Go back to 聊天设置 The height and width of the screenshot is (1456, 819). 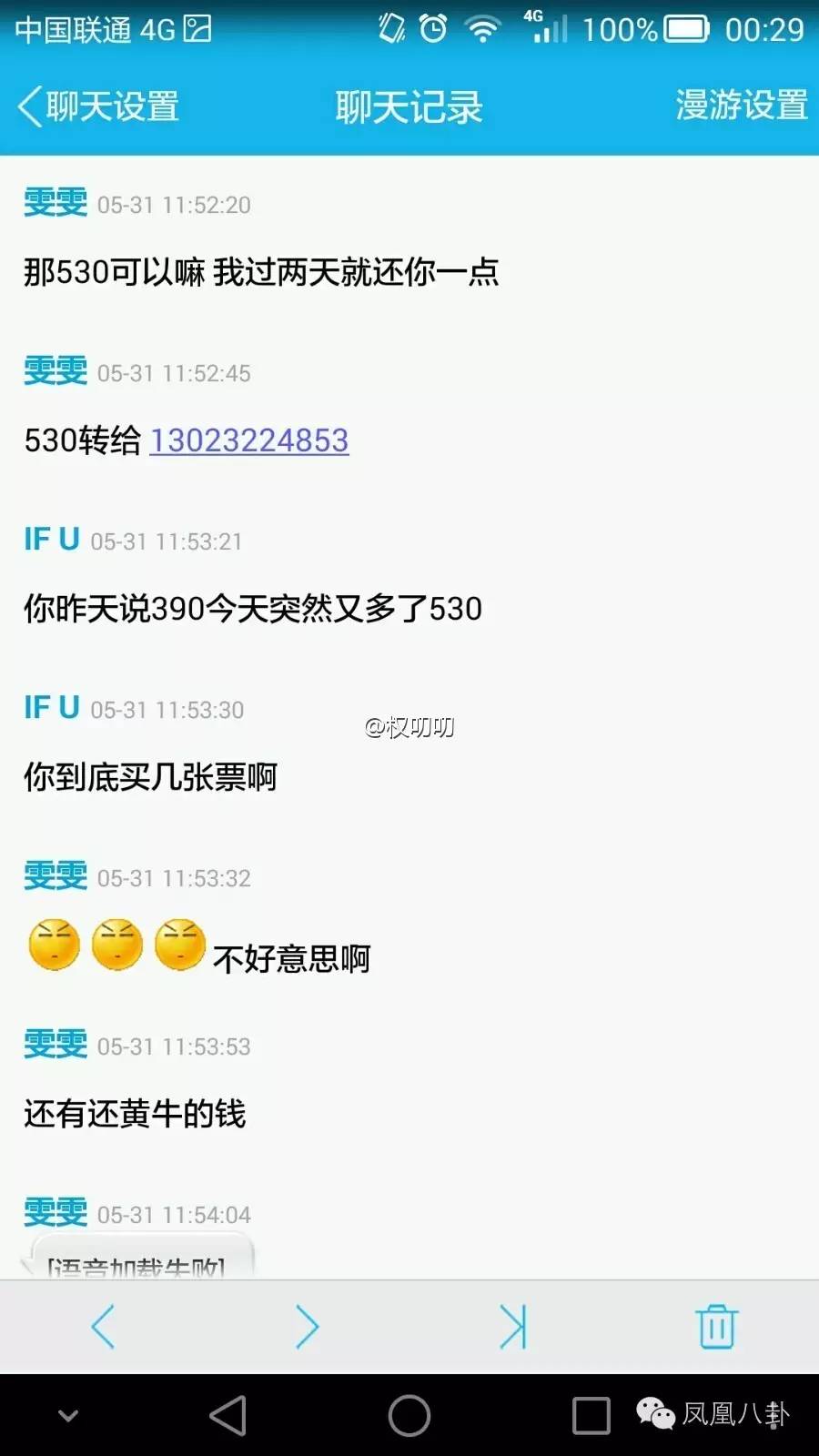(x=98, y=106)
